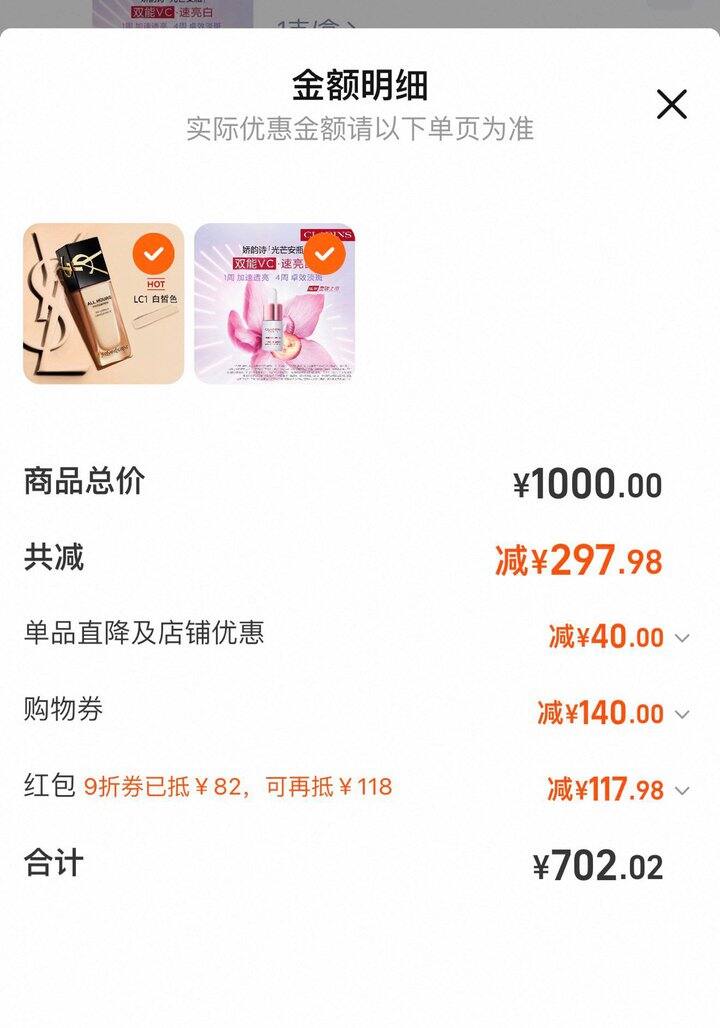Expand the 购物券 discount row
Screen dimensions: 720x1028
682,714
